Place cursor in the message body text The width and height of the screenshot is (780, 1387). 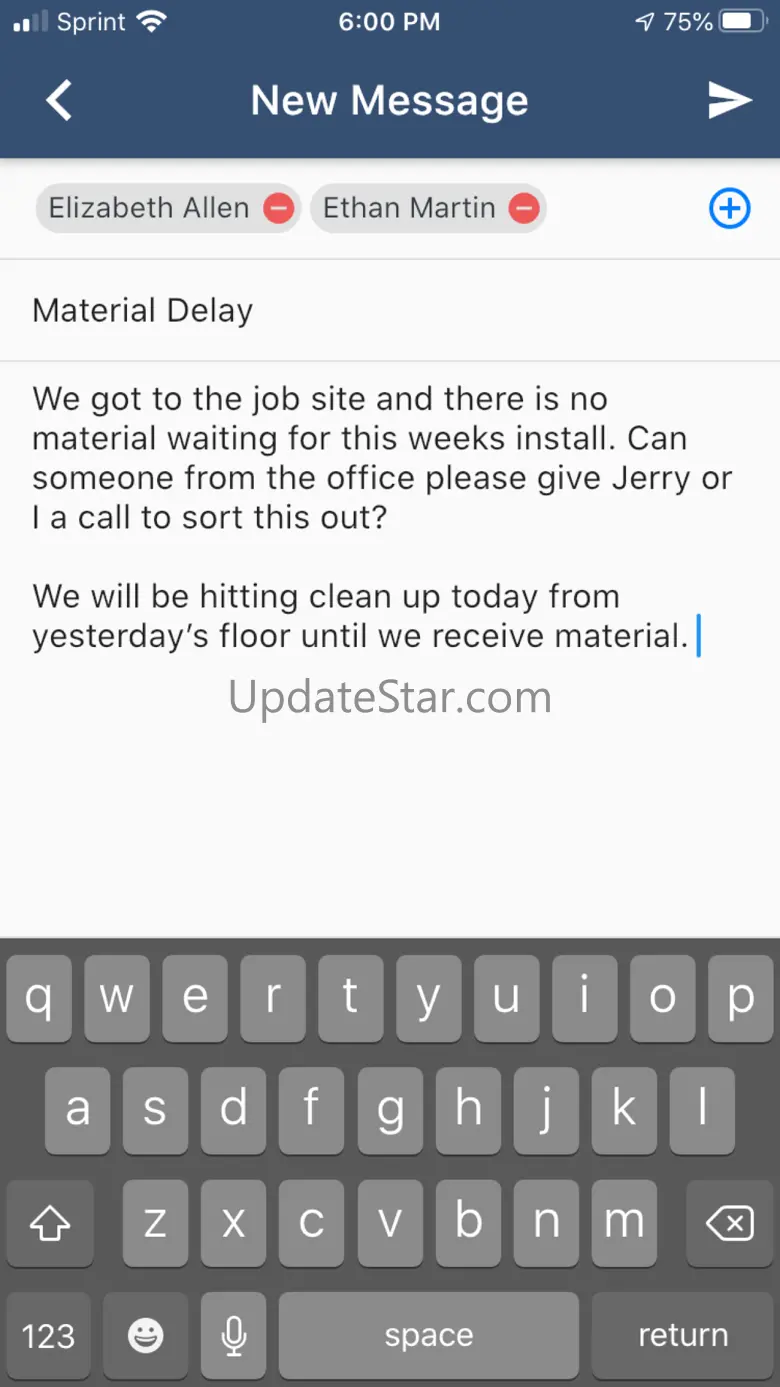click(390, 517)
